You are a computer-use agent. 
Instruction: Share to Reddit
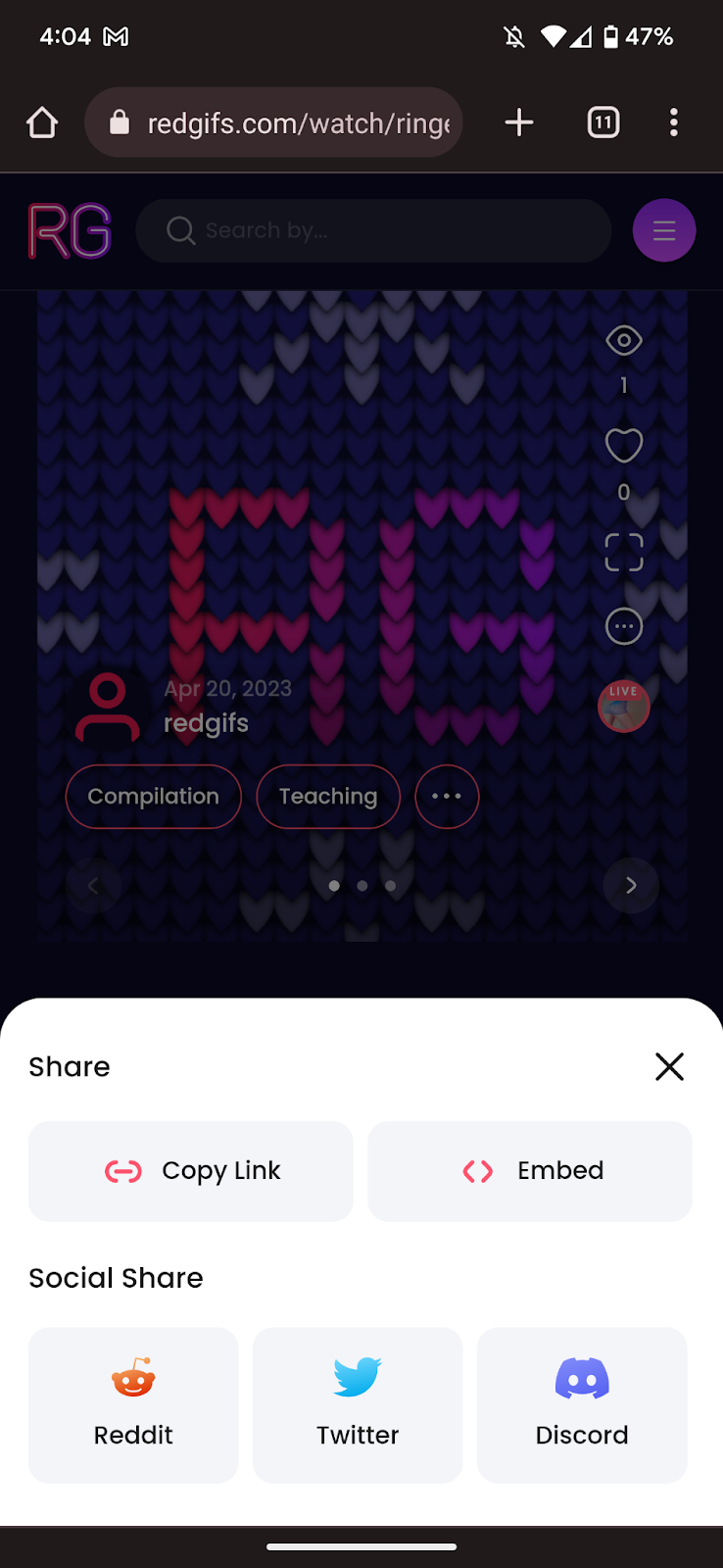[x=133, y=1404]
